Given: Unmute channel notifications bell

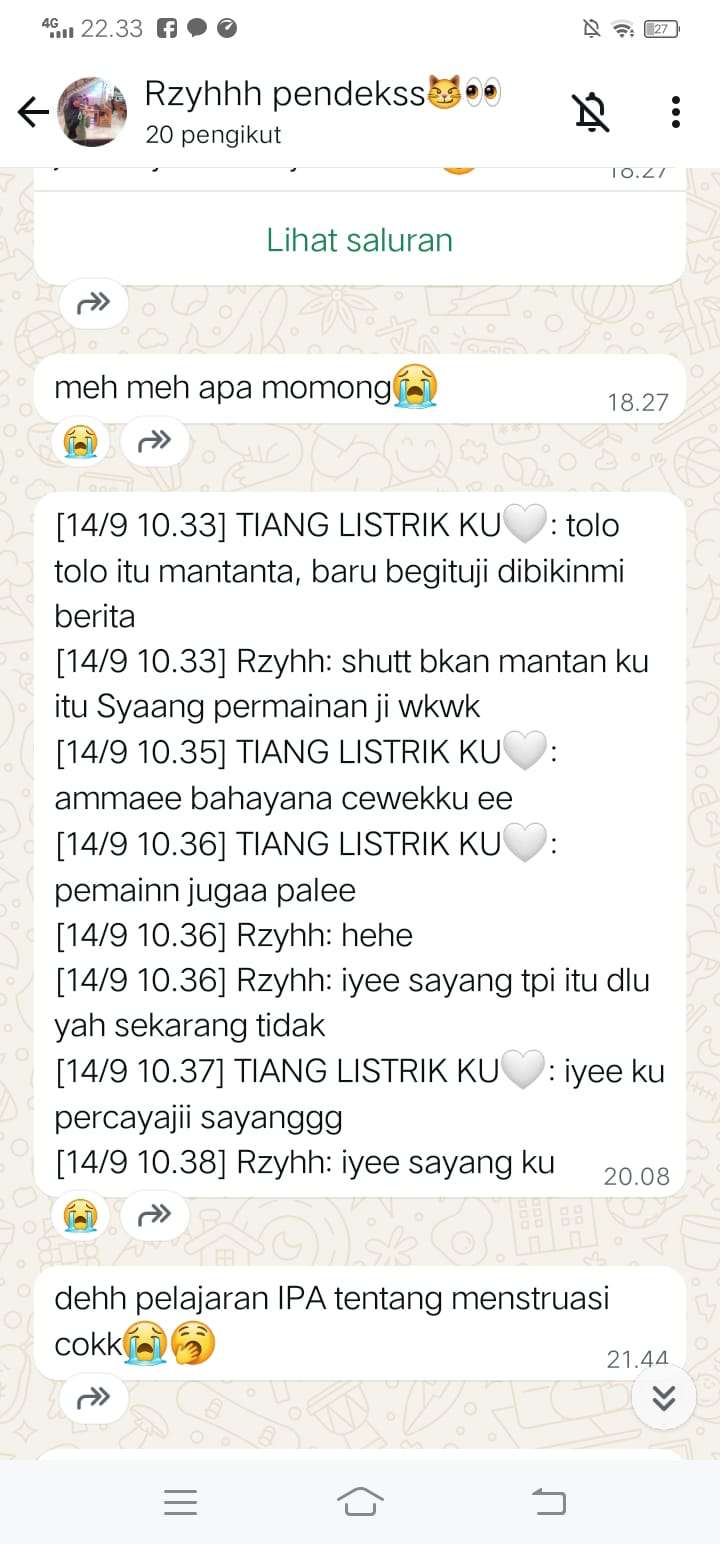Looking at the screenshot, I should pos(592,113).
